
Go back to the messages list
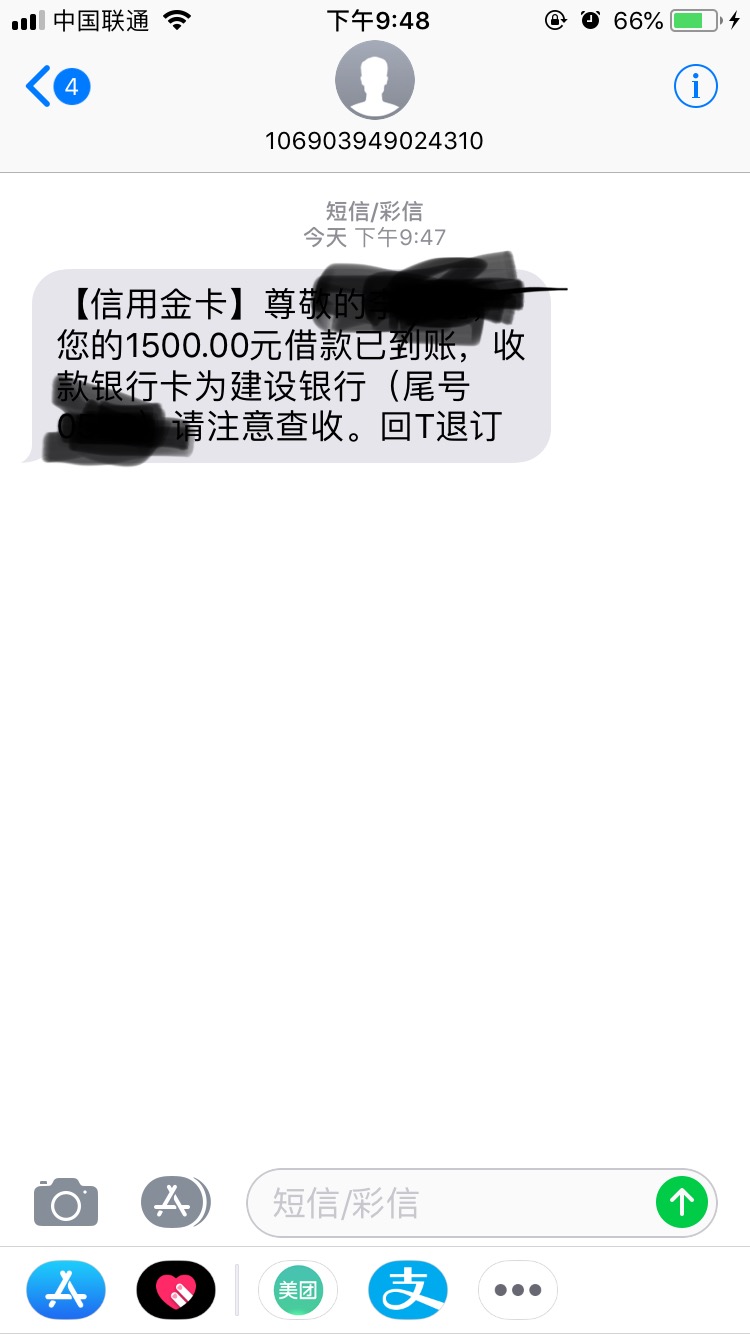coord(58,87)
